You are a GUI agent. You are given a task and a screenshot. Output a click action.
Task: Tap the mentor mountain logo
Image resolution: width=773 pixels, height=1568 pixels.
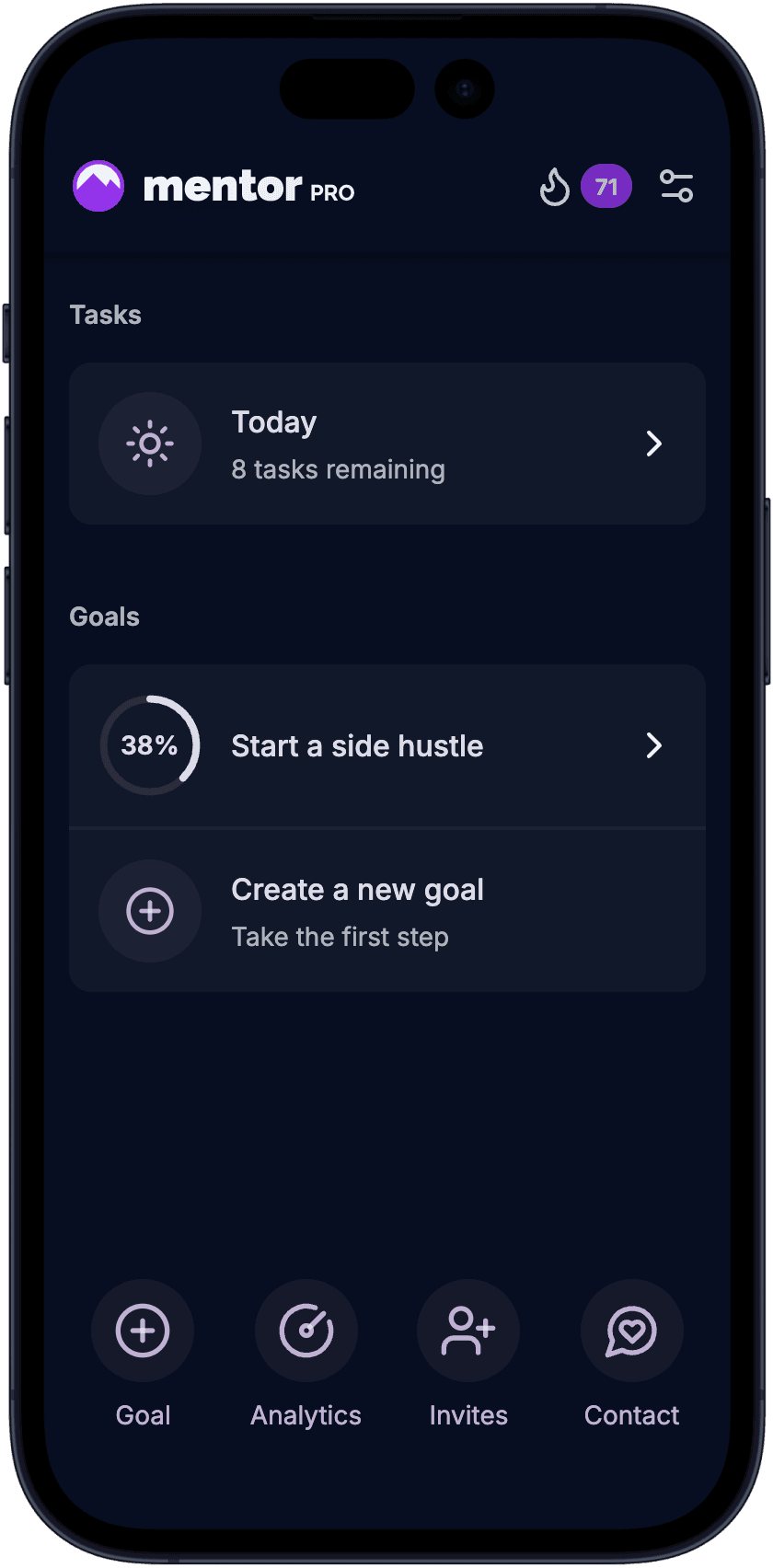pyautogui.click(x=98, y=185)
